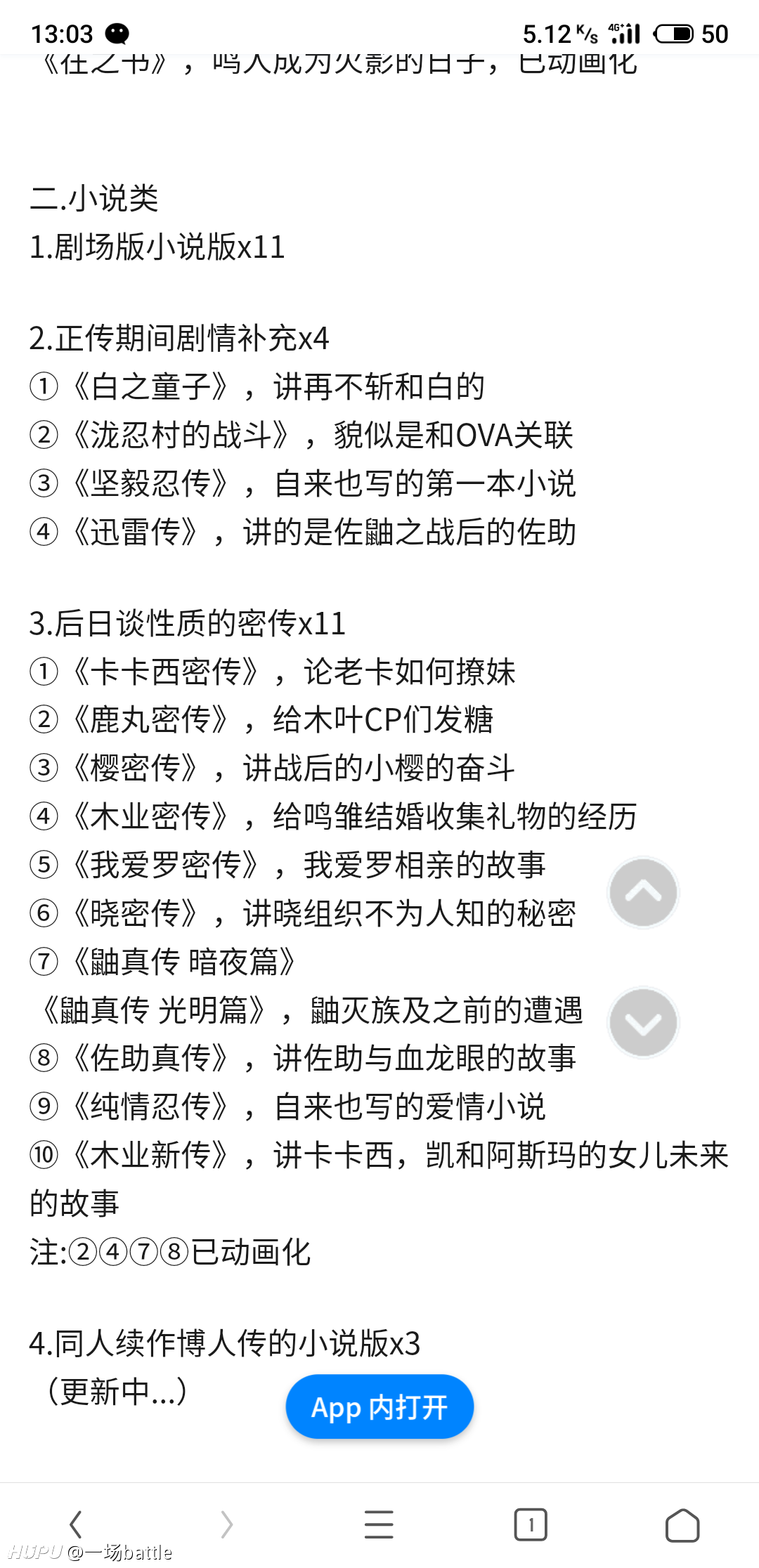Open the browser menu
The height and width of the screenshot is (1568, 759).
tap(379, 1524)
